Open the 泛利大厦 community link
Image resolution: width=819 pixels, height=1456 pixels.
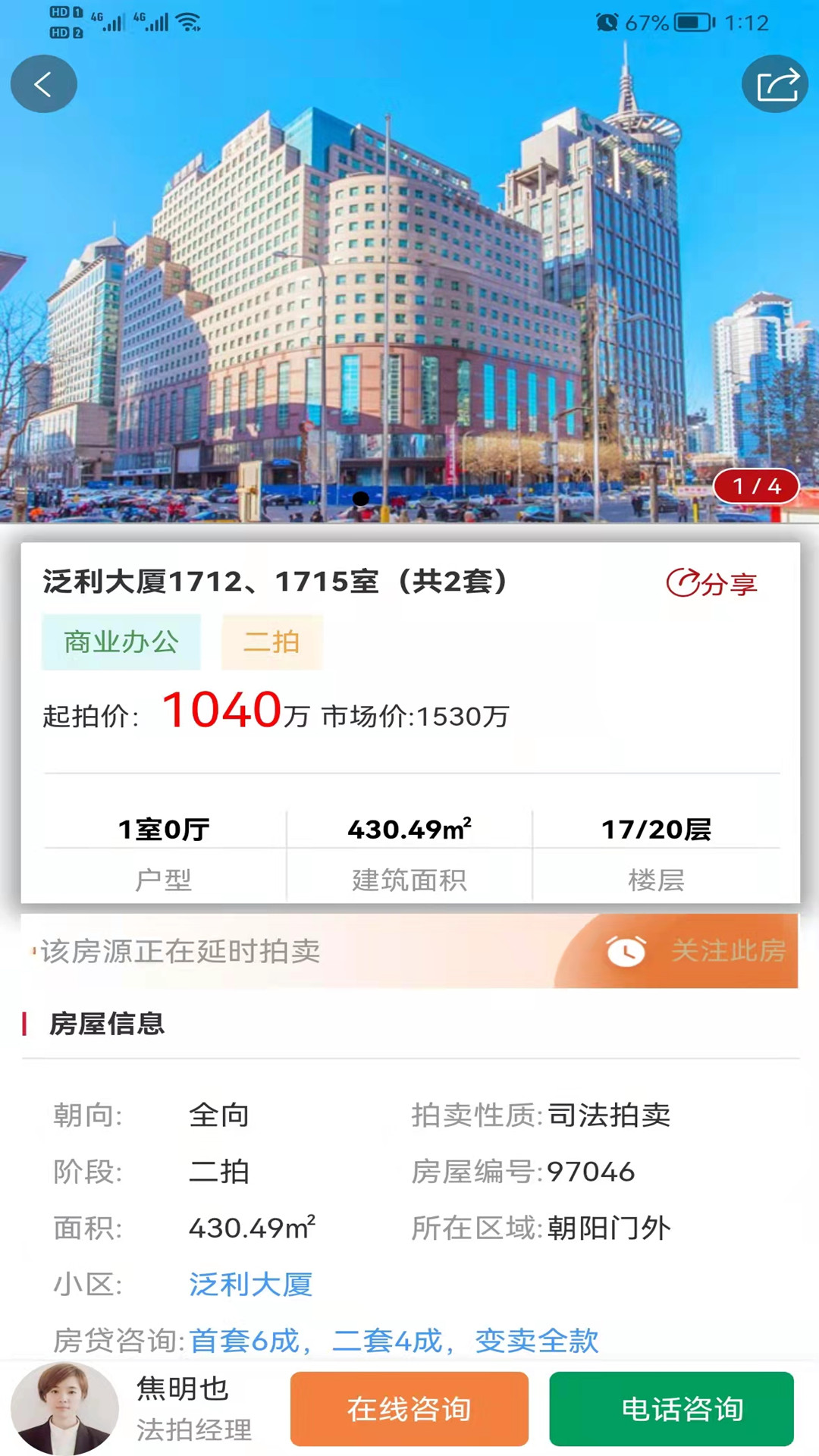click(250, 1285)
